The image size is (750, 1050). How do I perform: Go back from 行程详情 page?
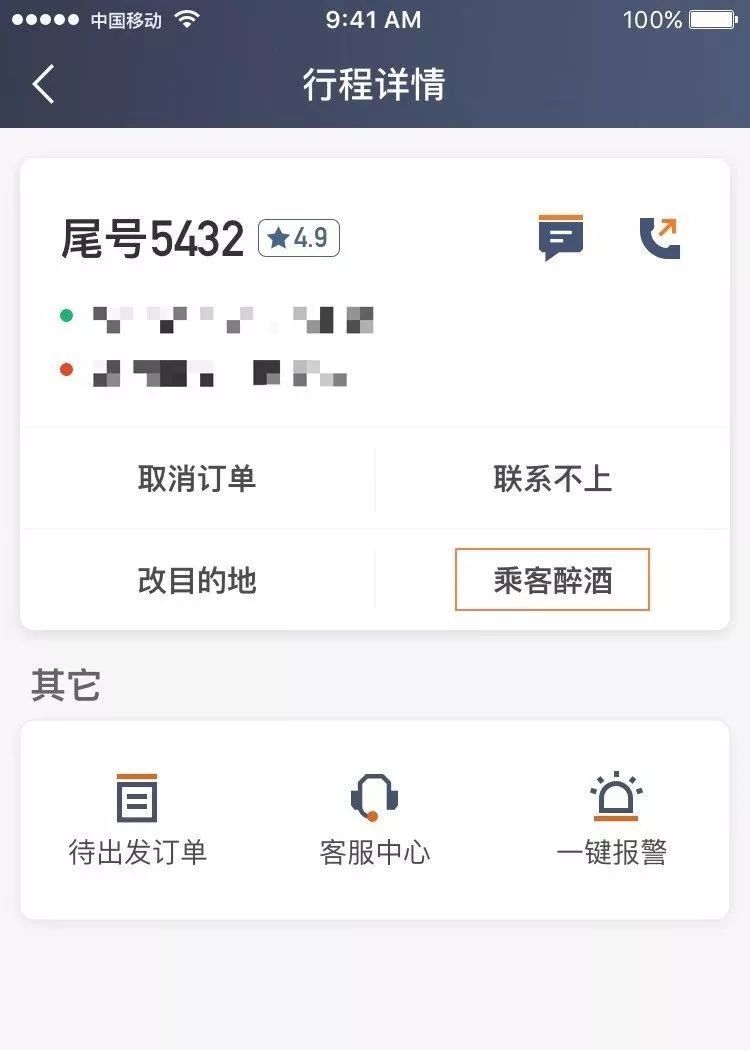coord(43,85)
